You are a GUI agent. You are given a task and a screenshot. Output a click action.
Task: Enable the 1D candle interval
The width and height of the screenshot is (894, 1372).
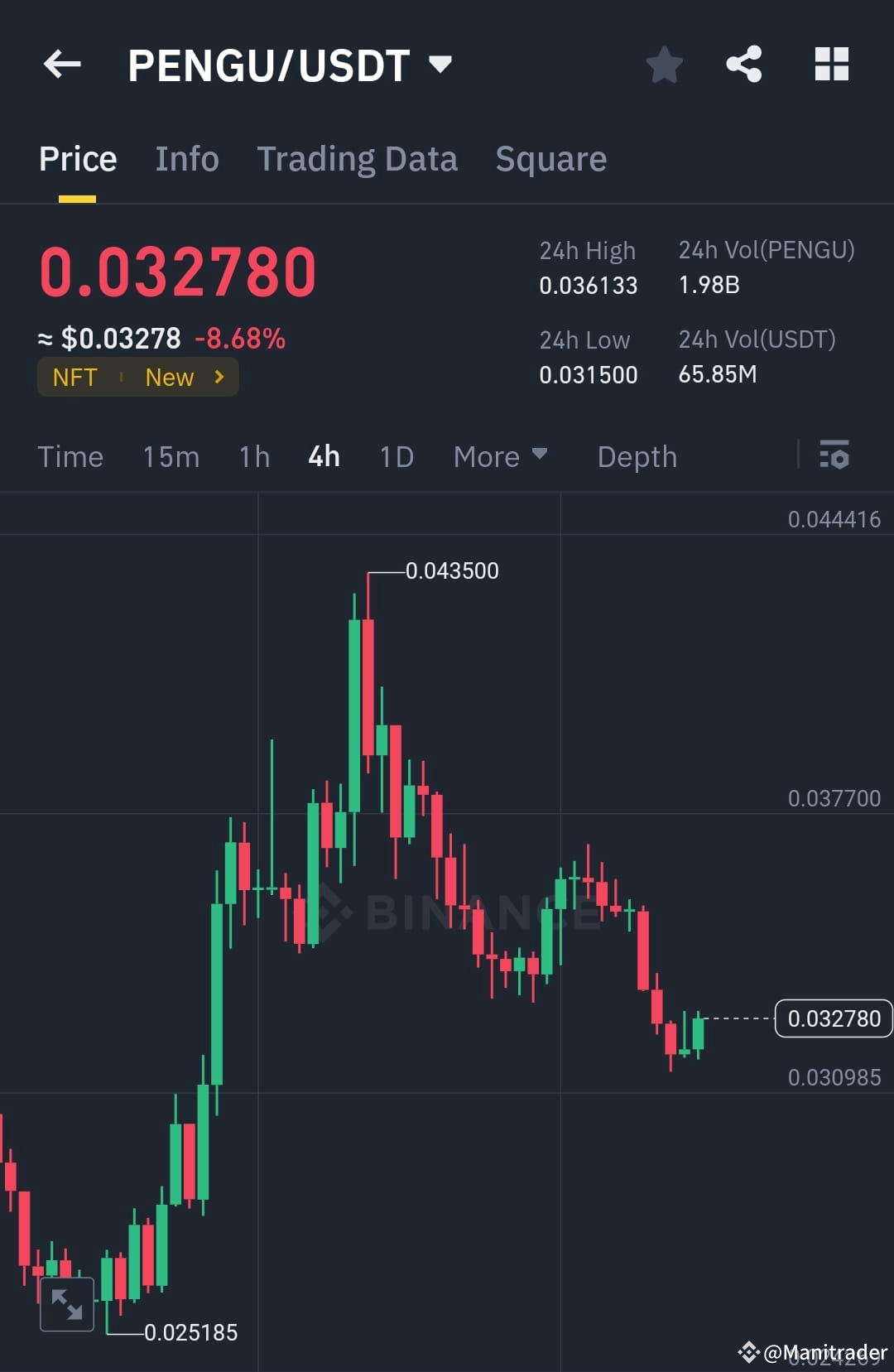[x=395, y=456]
